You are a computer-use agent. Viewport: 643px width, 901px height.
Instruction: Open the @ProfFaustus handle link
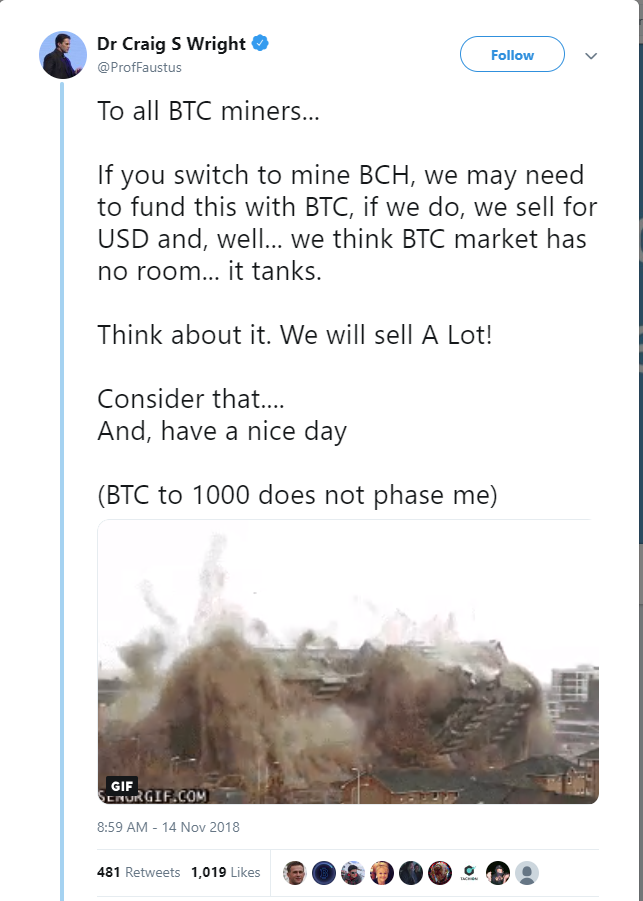(x=140, y=67)
